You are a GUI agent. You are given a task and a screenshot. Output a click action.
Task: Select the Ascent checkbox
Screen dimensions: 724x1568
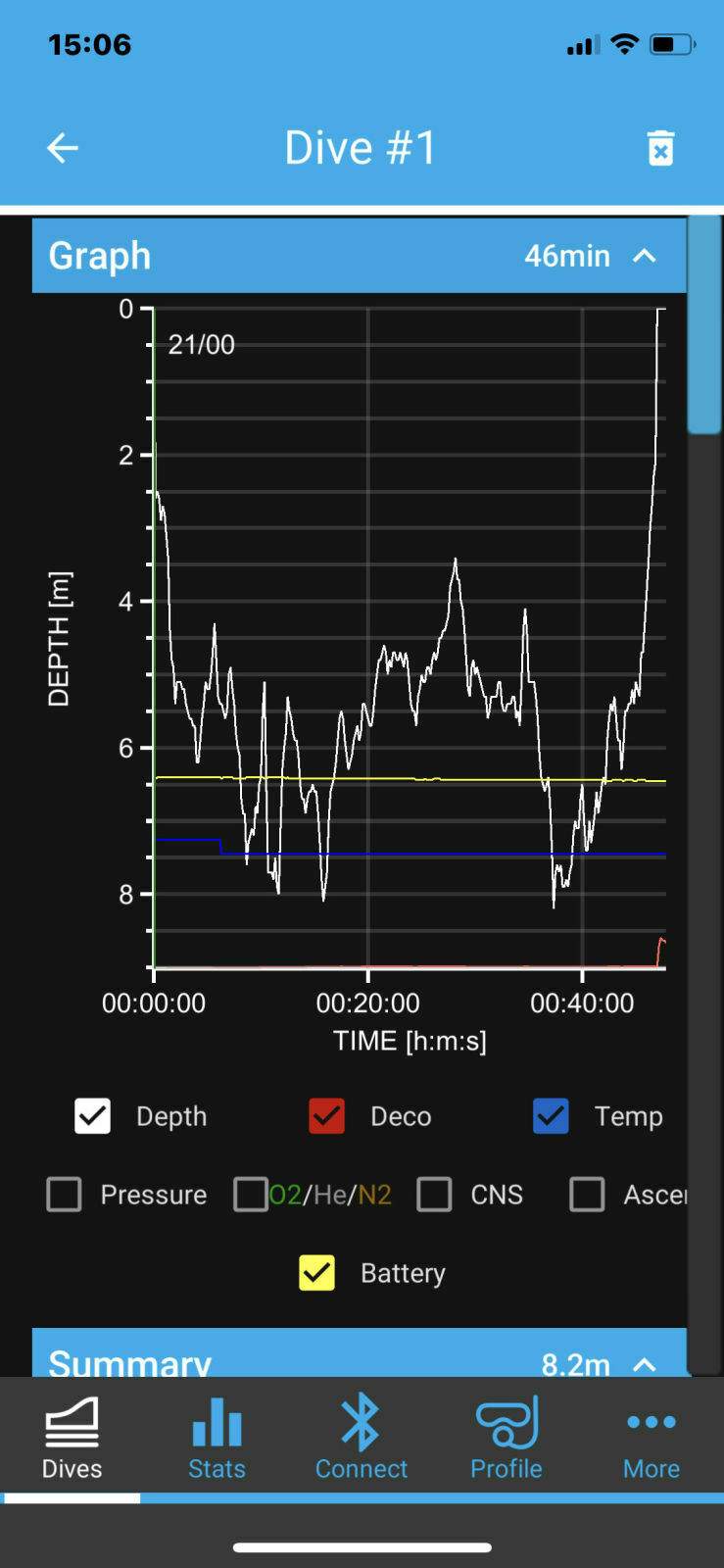coord(588,1195)
